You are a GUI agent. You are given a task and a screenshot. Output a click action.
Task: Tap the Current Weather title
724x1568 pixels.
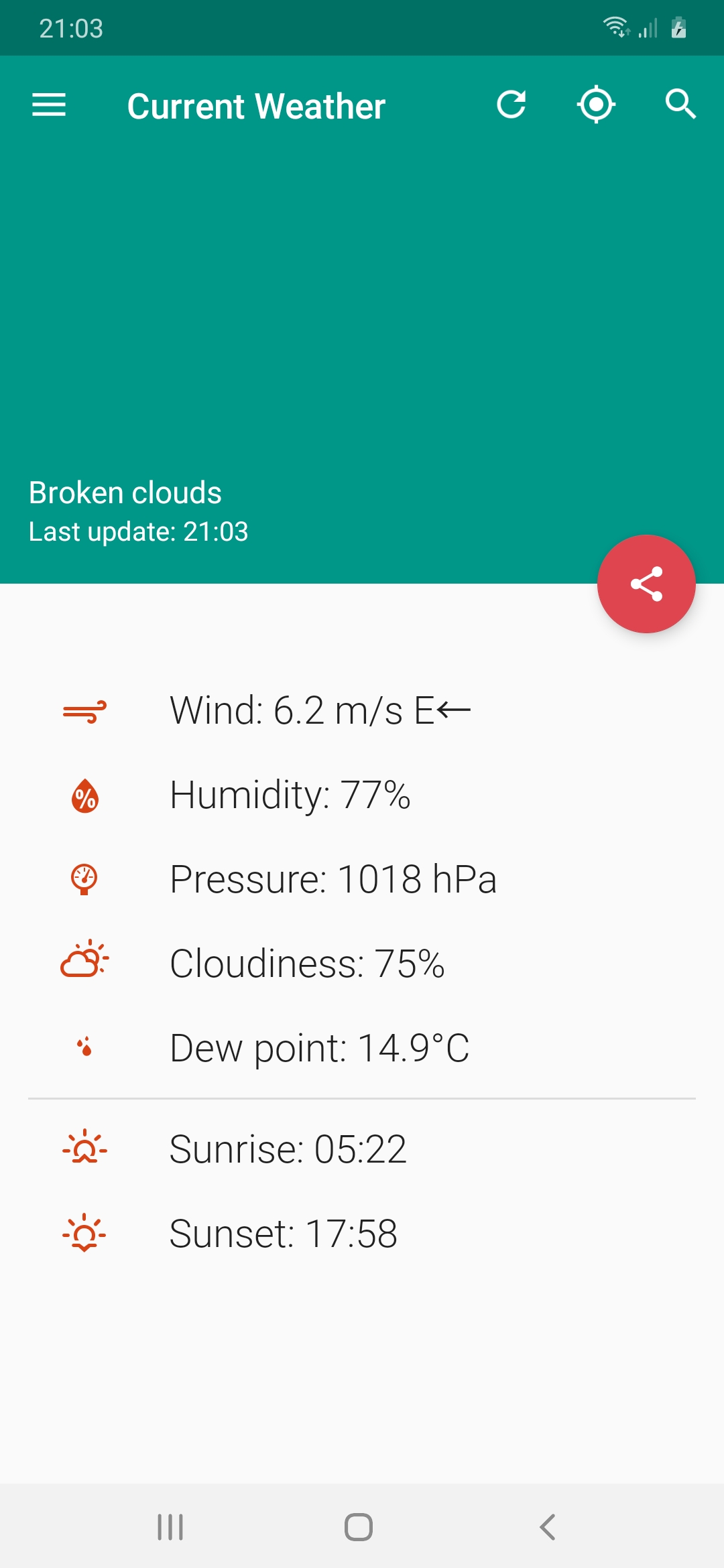click(257, 105)
